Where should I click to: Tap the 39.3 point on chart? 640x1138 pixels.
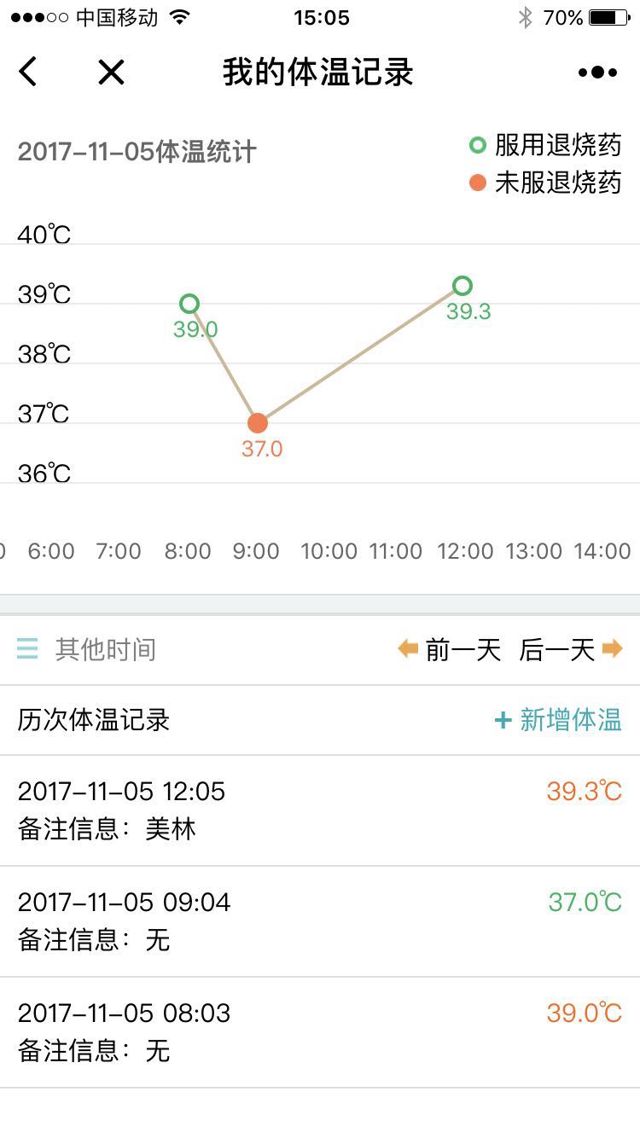[462, 286]
